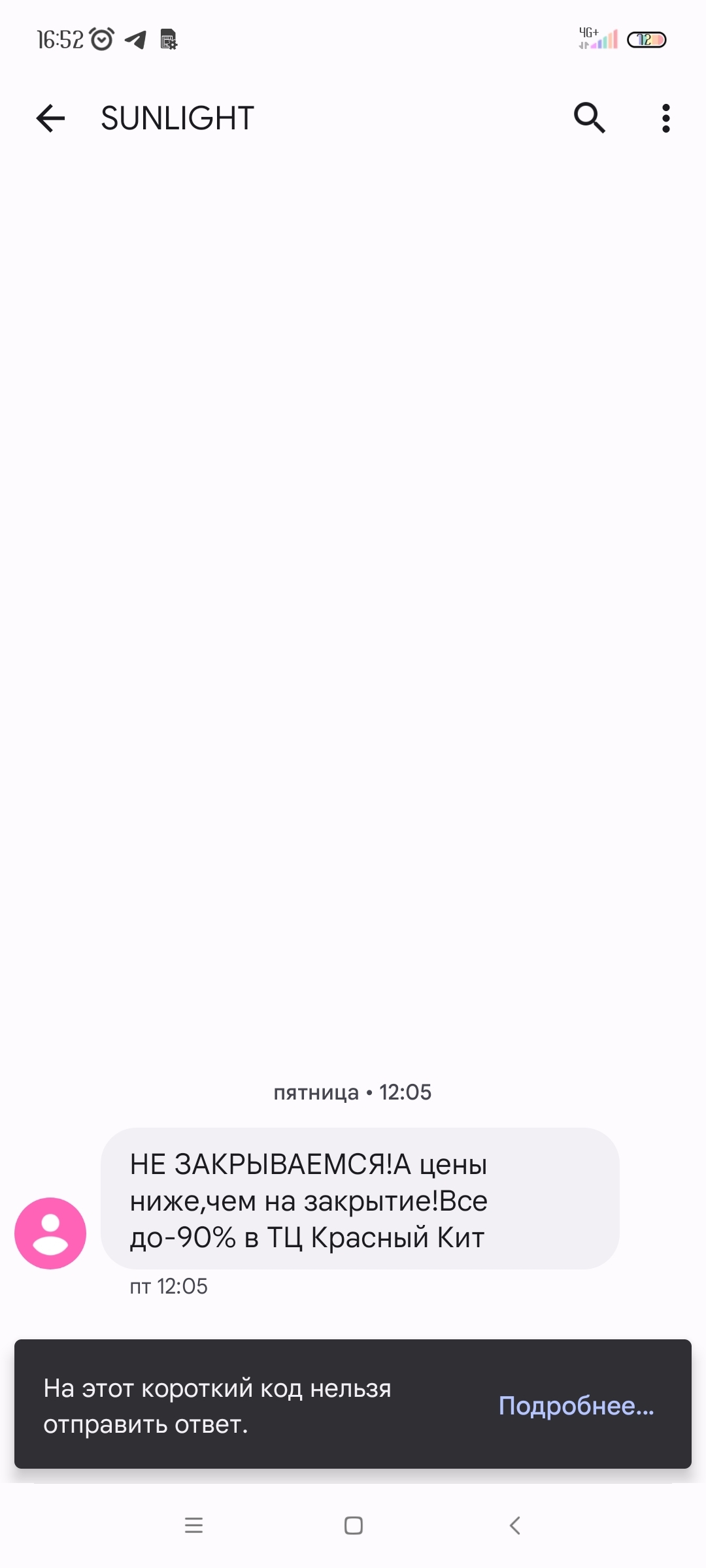Tap the НЕ ЗАКРЫВАЕМСЯ message bubble
Screen dimensions: 706x1568
coord(360,1200)
